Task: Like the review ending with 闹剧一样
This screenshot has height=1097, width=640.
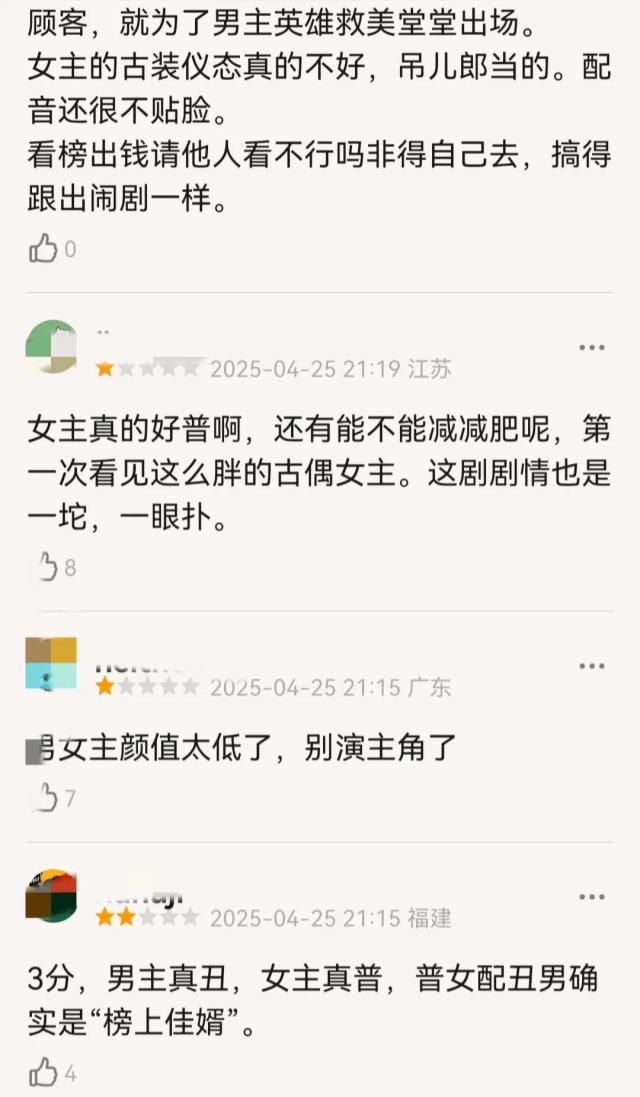Action: click(44, 249)
